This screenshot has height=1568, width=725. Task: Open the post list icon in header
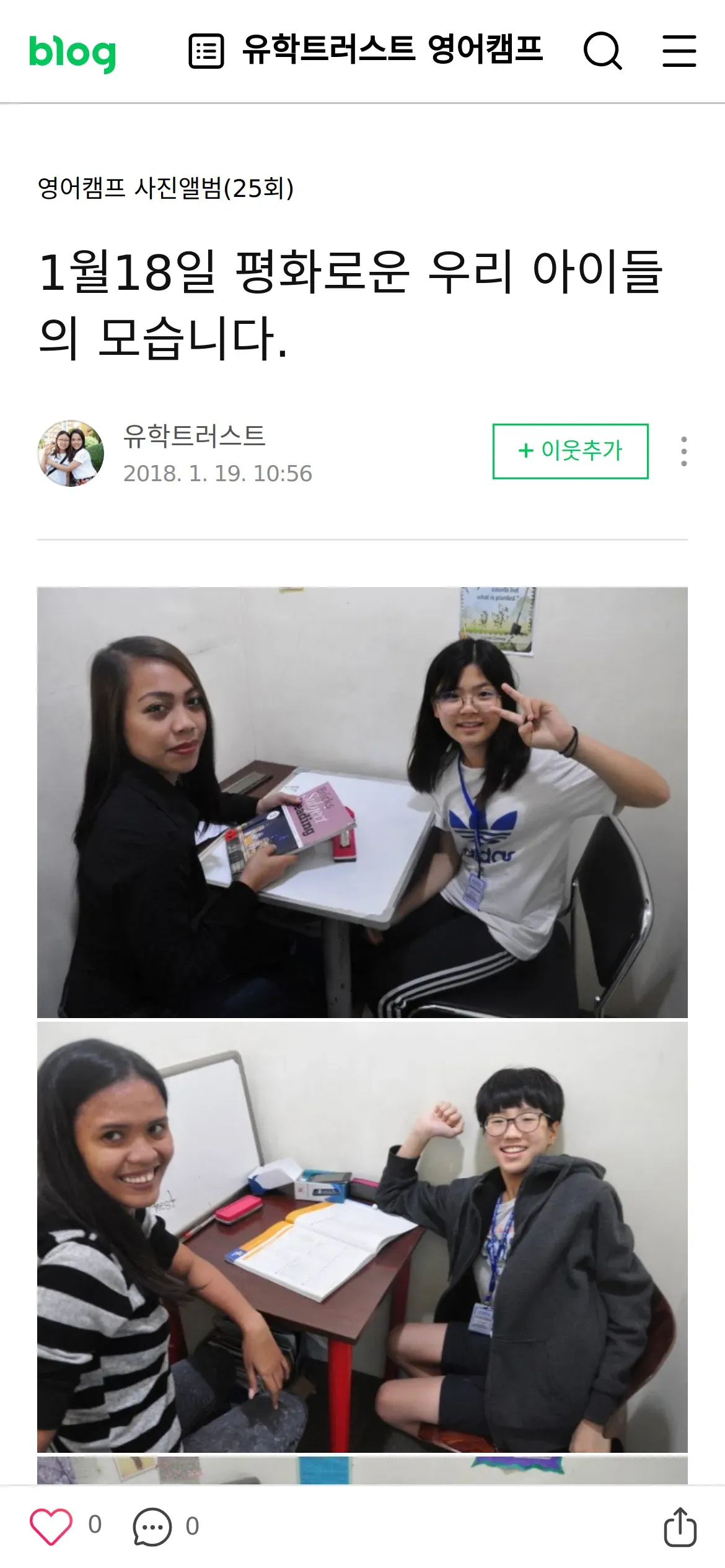206,51
